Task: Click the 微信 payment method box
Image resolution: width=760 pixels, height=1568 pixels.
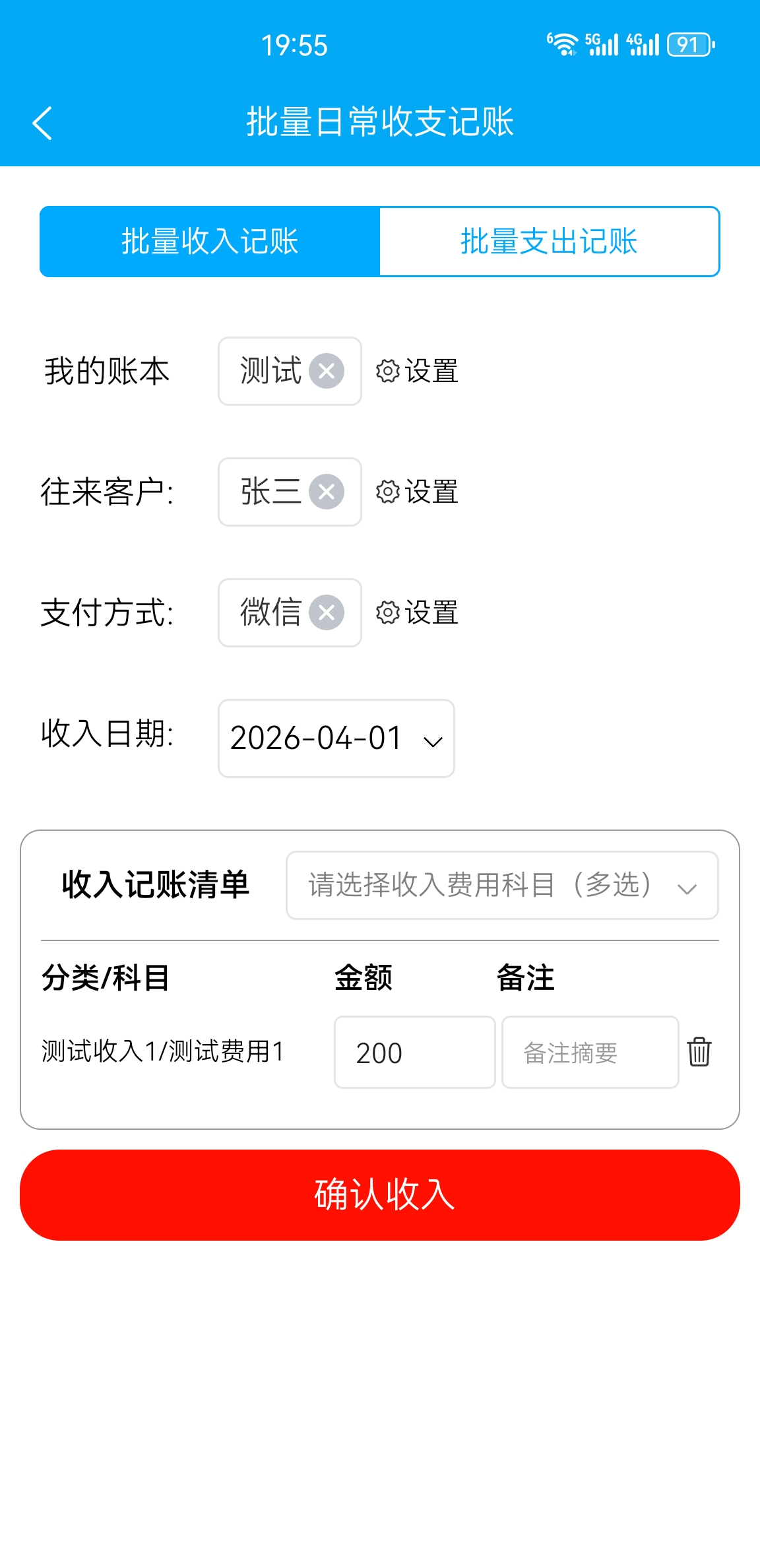Action: 289,613
